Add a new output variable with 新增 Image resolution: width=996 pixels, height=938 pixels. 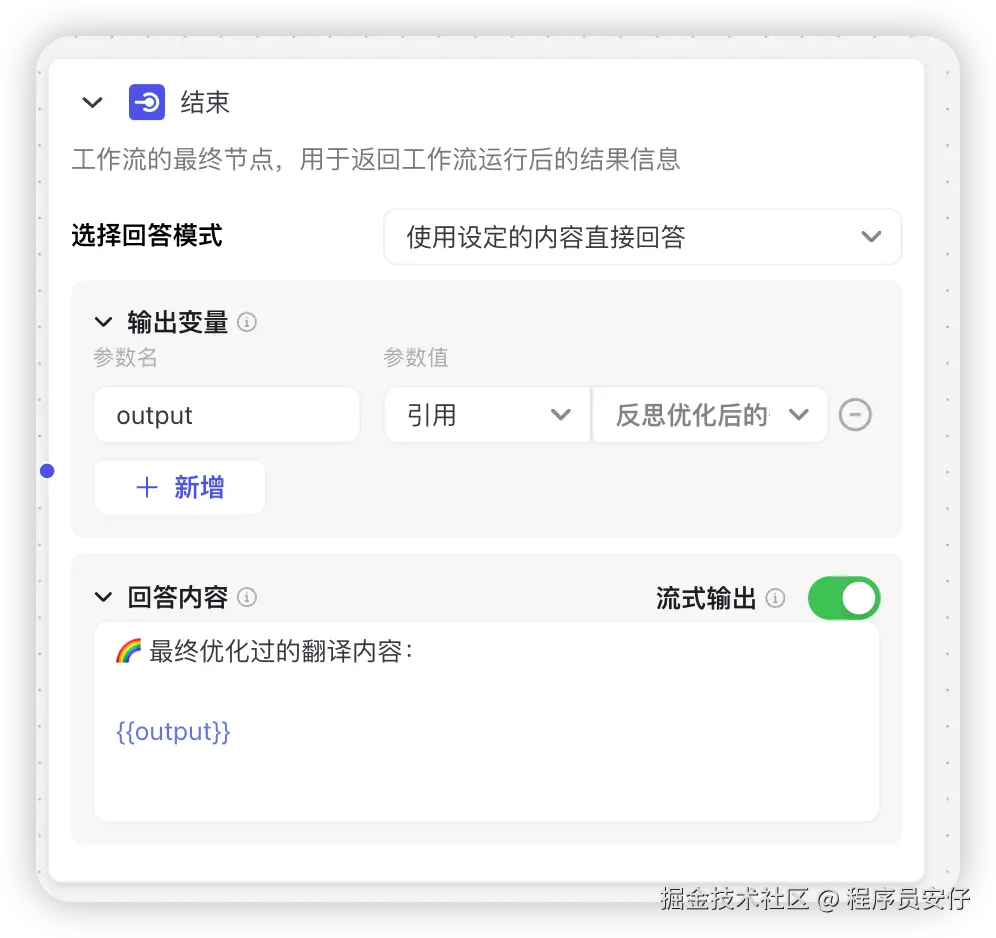tap(180, 487)
